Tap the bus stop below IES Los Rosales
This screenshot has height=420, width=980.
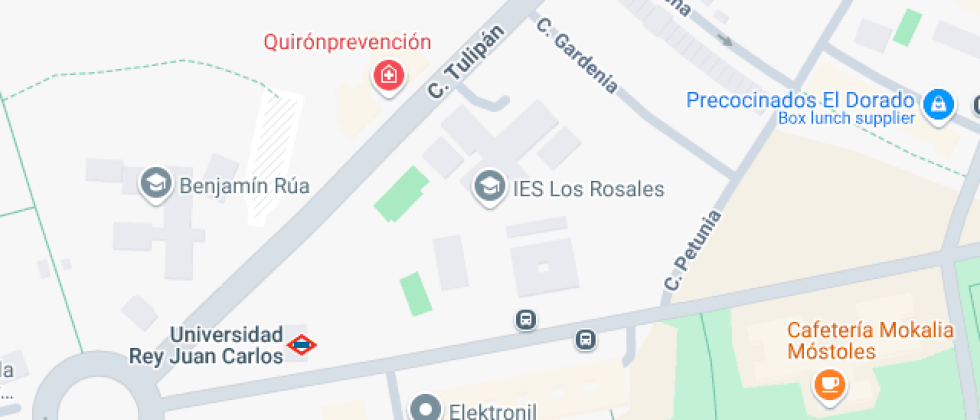click(x=525, y=320)
